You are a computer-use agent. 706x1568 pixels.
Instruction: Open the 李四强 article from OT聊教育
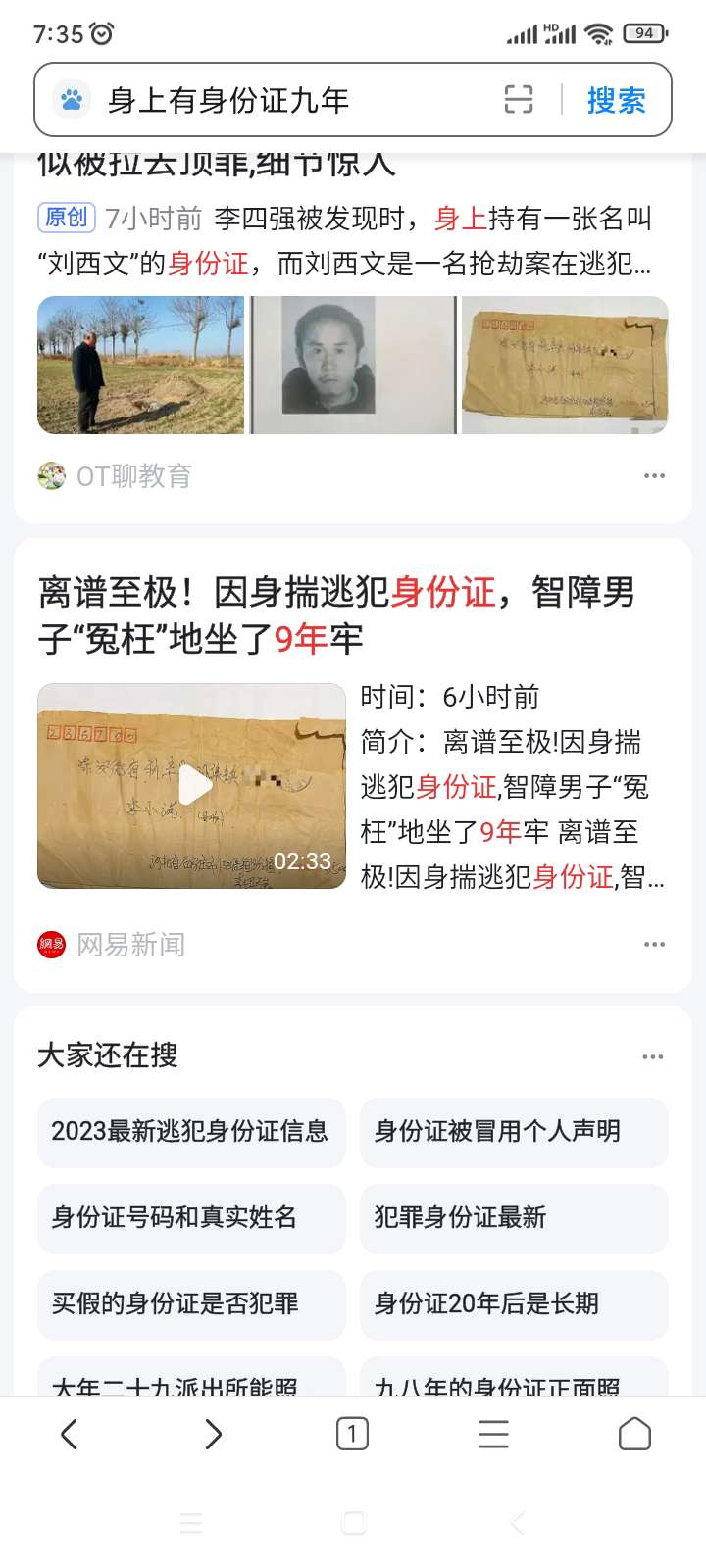tap(343, 241)
